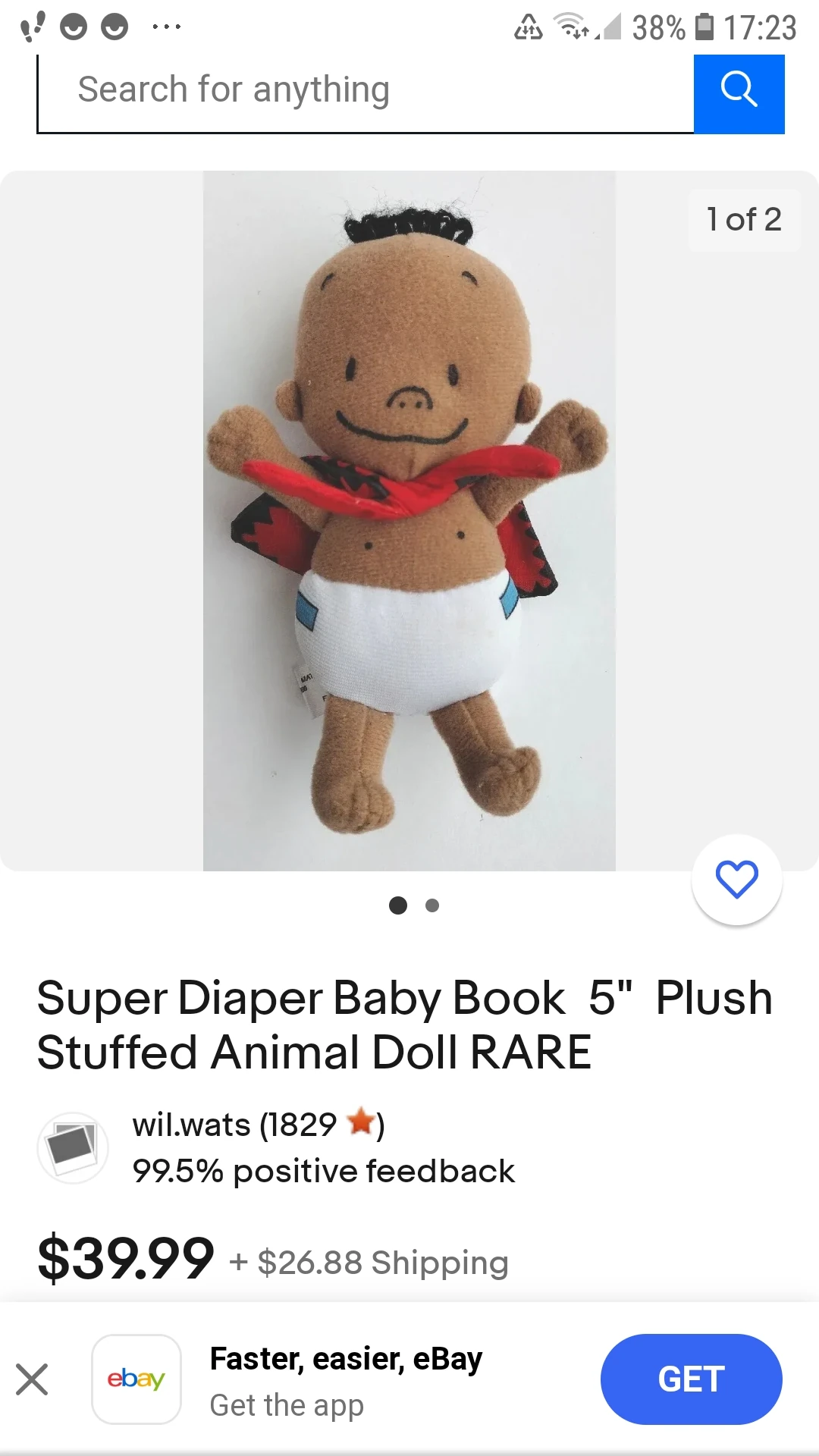Tap the footprints notification icon
The image size is (819, 1456).
coord(30,25)
